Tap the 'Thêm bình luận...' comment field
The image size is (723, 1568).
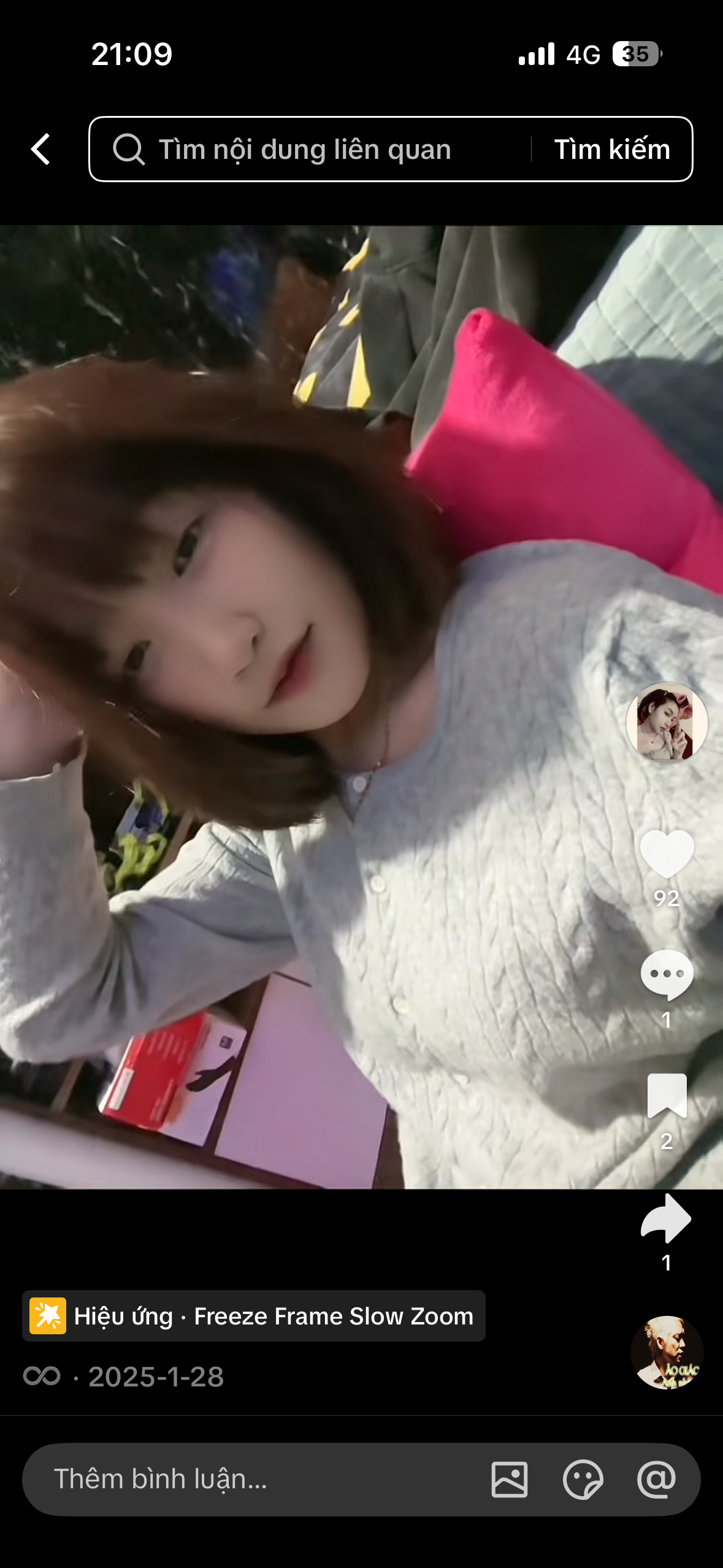tap(245, 1479)
